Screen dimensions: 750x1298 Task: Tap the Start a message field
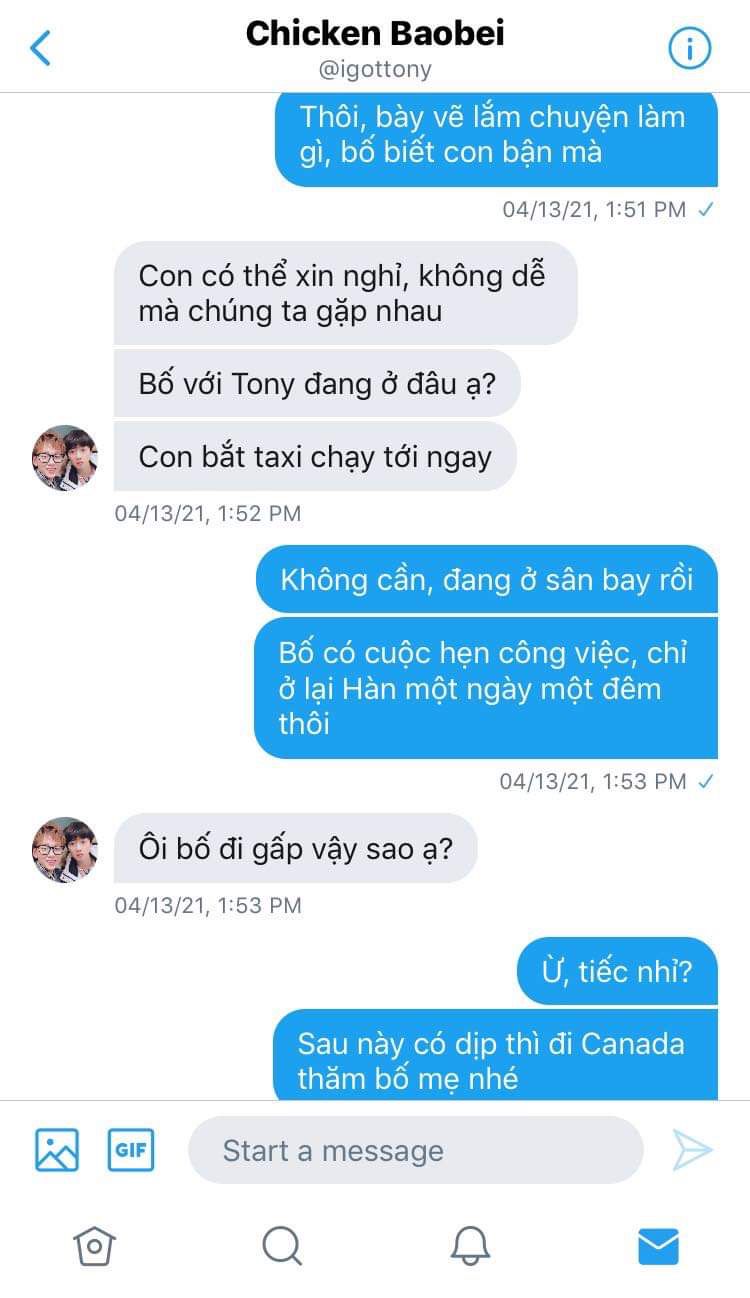coord(416,1150)
